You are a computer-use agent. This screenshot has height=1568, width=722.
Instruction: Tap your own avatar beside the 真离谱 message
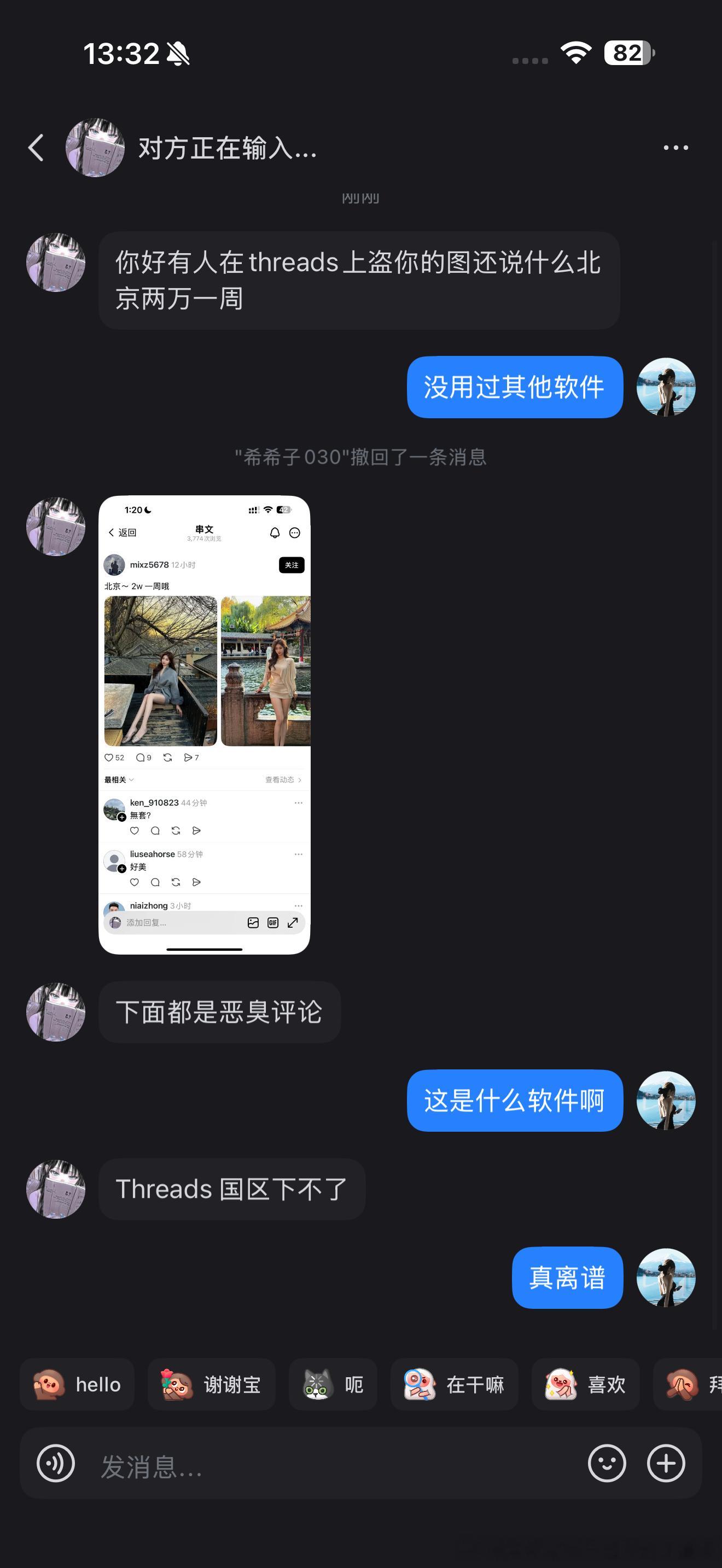pos(667,1278)
